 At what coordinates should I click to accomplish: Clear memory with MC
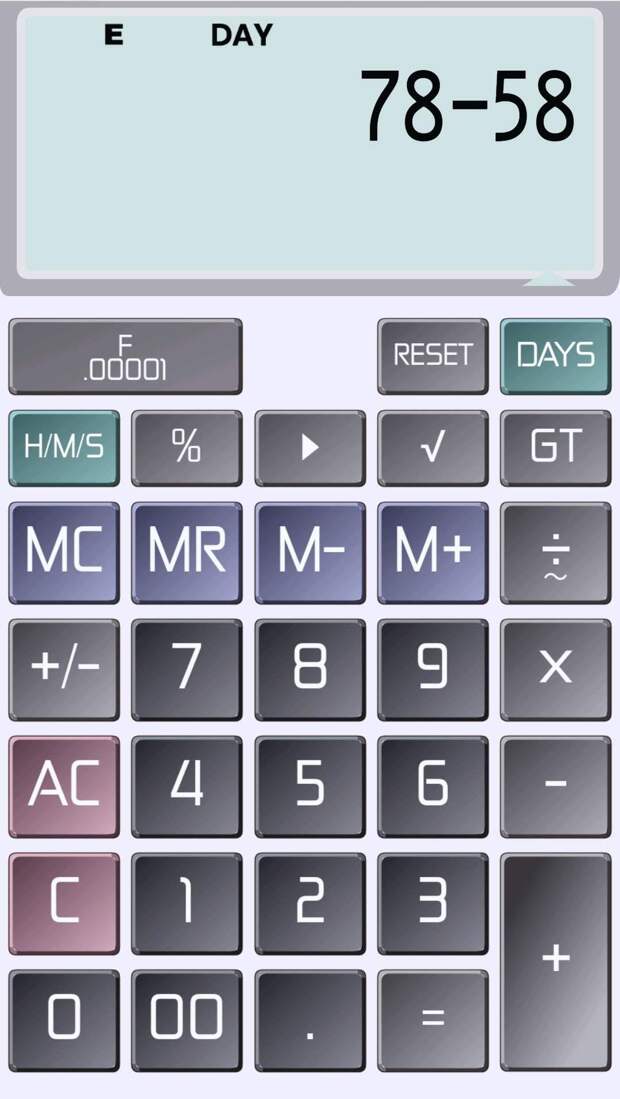(64, 552)
